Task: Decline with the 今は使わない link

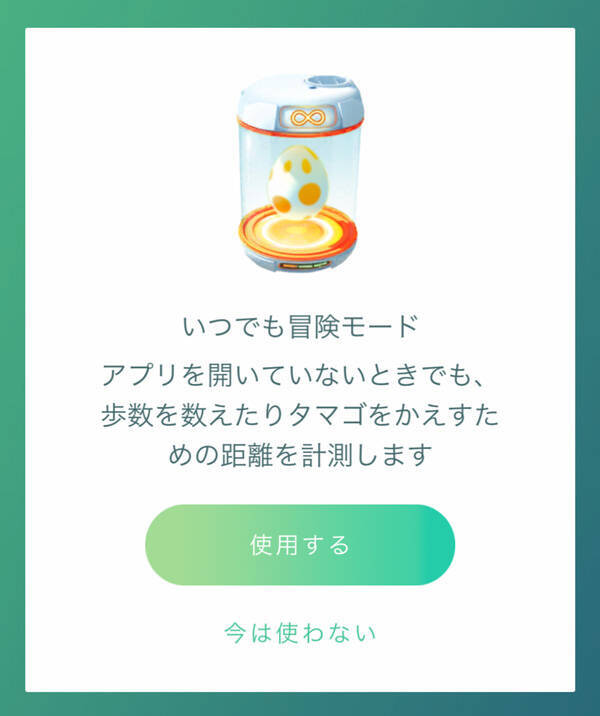Action: pos(300,632)
